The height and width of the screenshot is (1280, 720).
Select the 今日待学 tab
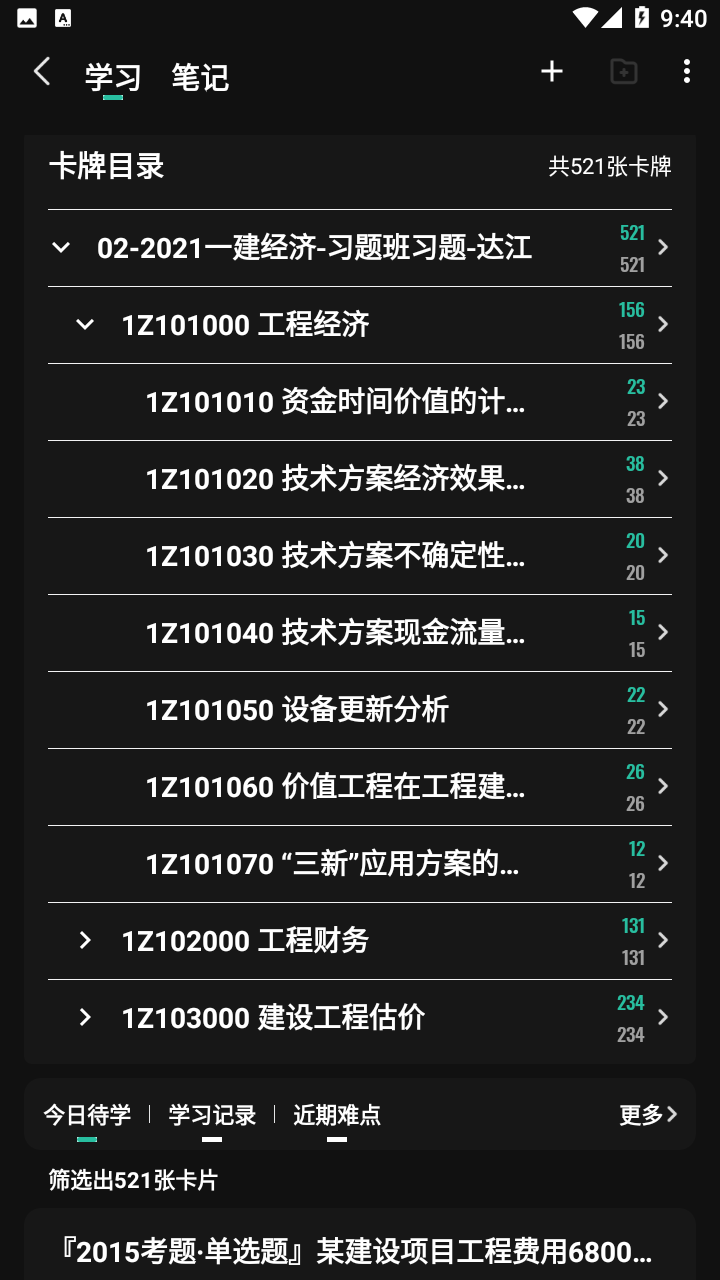pyautogui.click(x=87, y=1115)
